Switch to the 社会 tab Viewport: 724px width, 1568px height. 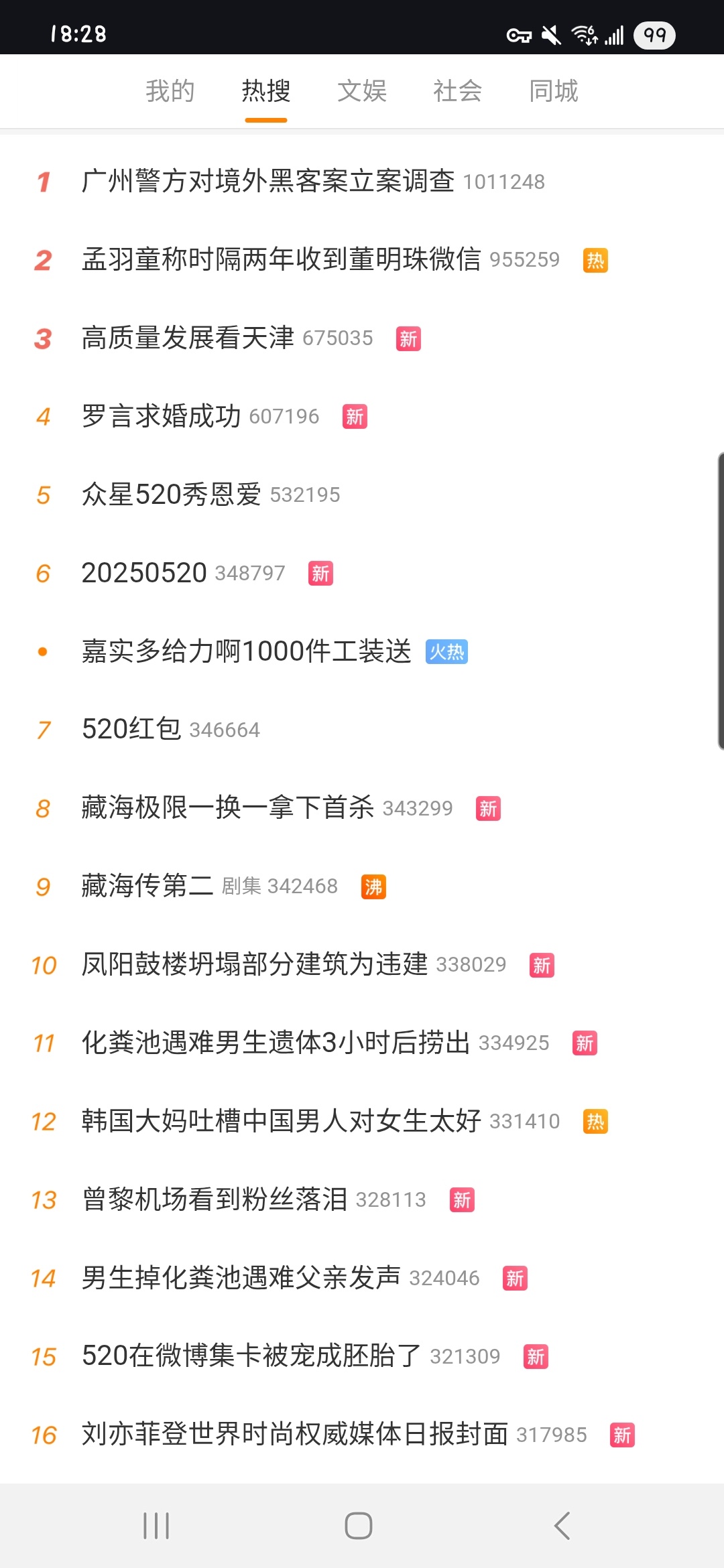[458, 91]
